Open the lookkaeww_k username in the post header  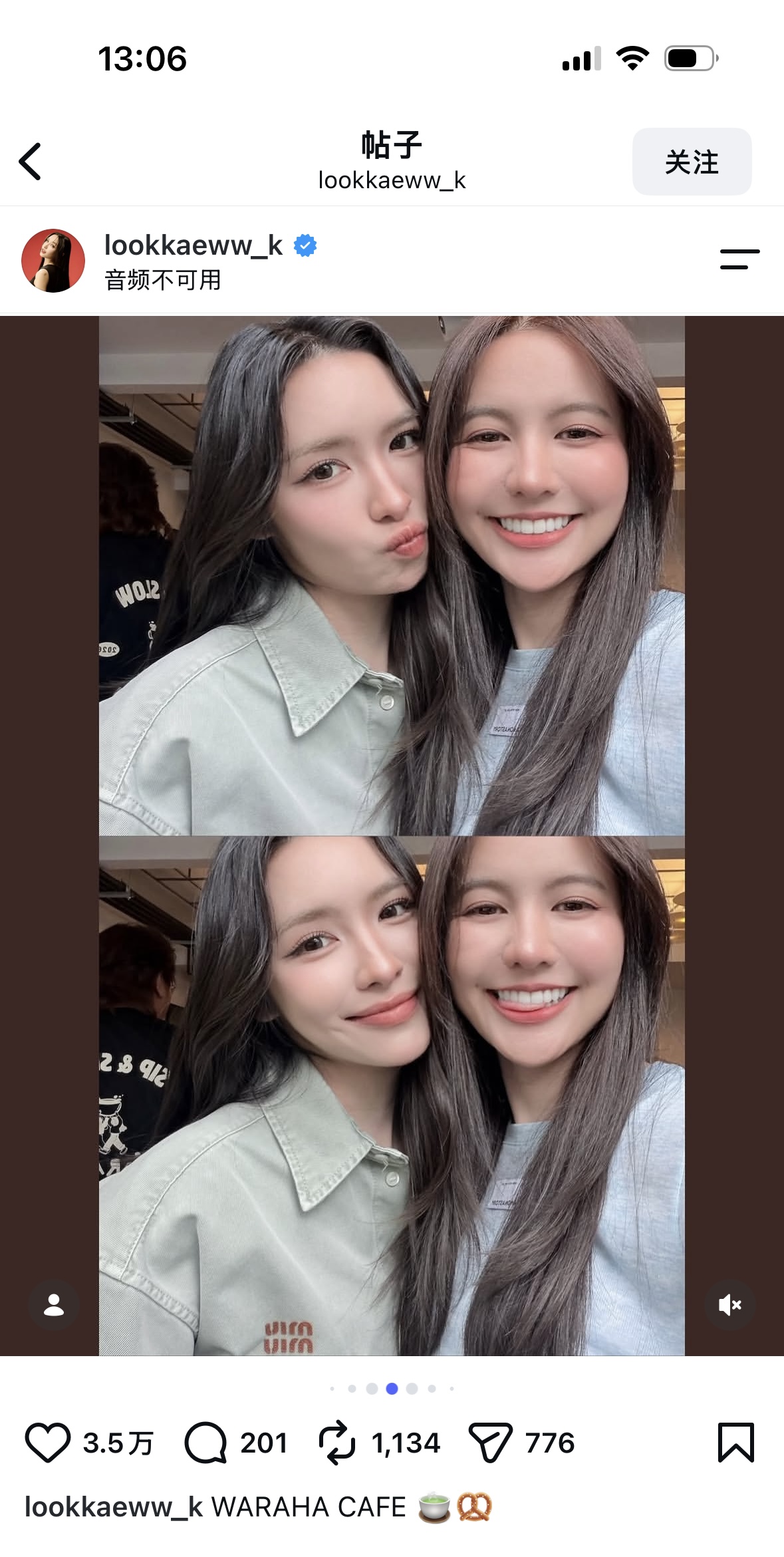[194, 245]
